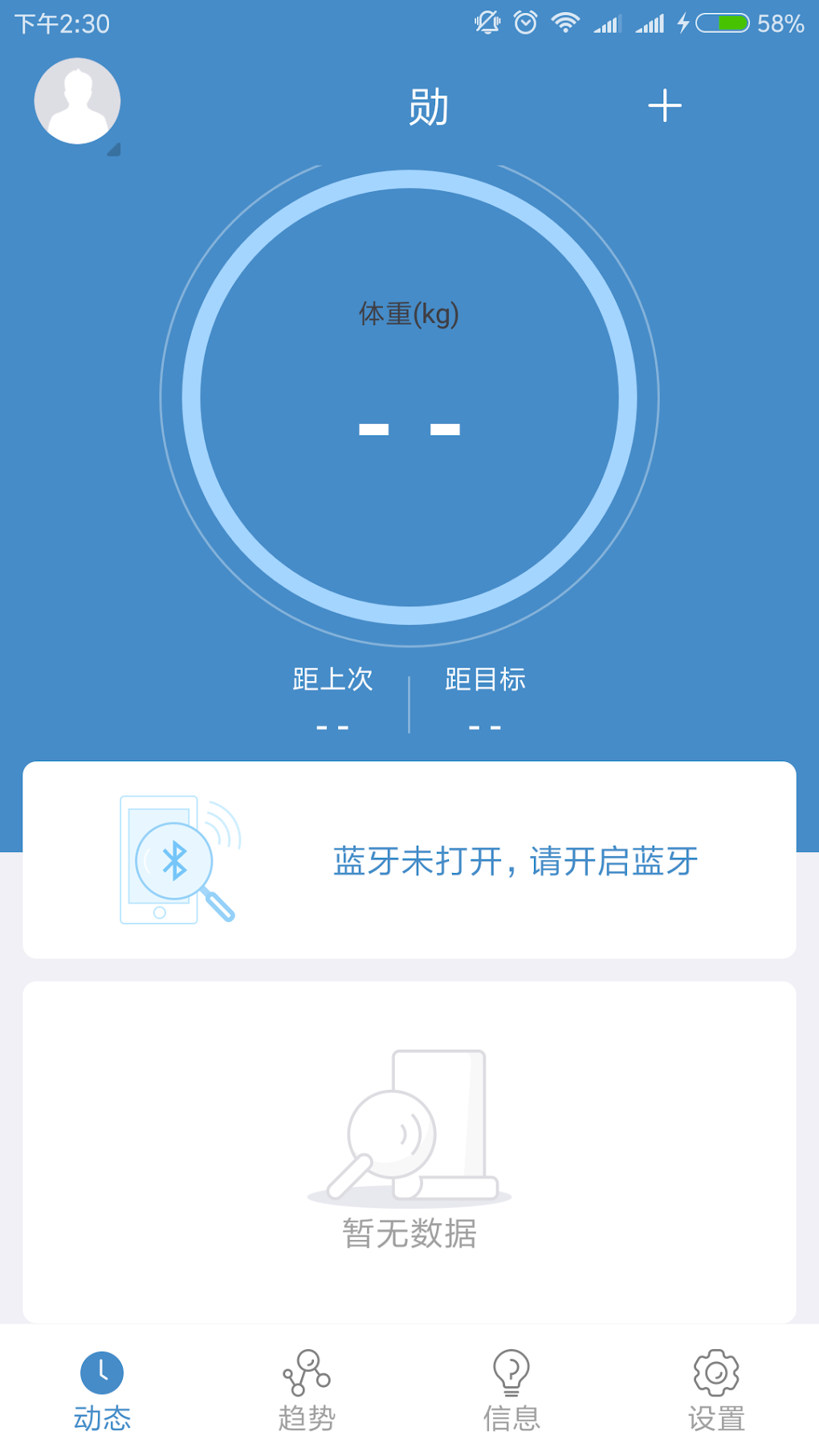Tap the plus icon to add

[x=665, y=106]
